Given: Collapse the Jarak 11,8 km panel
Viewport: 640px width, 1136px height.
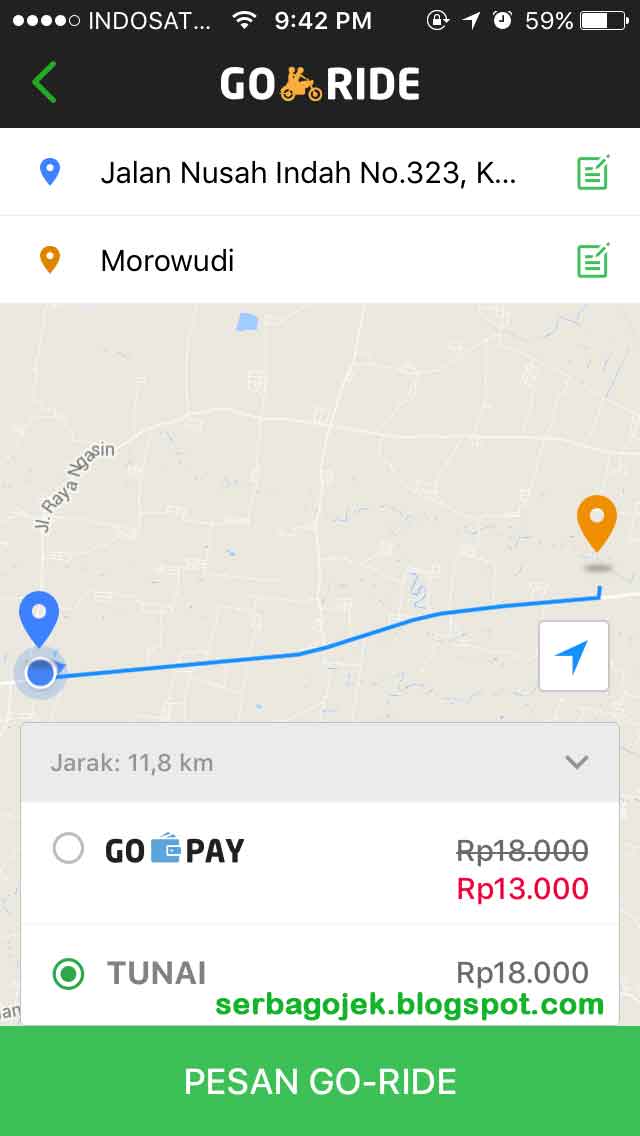Looking at the screenshot, I should click(x=576, y=762).
